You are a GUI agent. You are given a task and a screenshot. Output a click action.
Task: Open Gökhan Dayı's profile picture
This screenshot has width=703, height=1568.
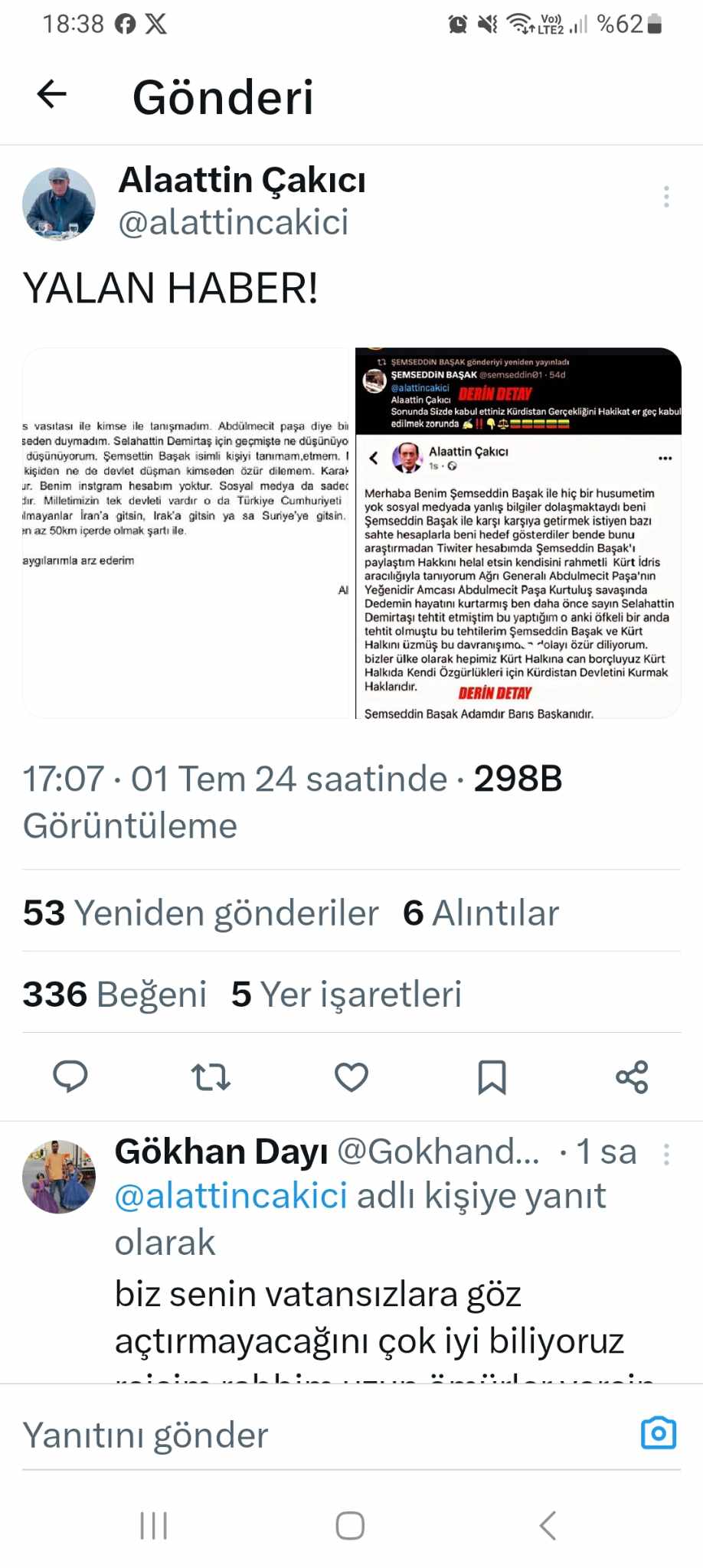(59, 1177)
